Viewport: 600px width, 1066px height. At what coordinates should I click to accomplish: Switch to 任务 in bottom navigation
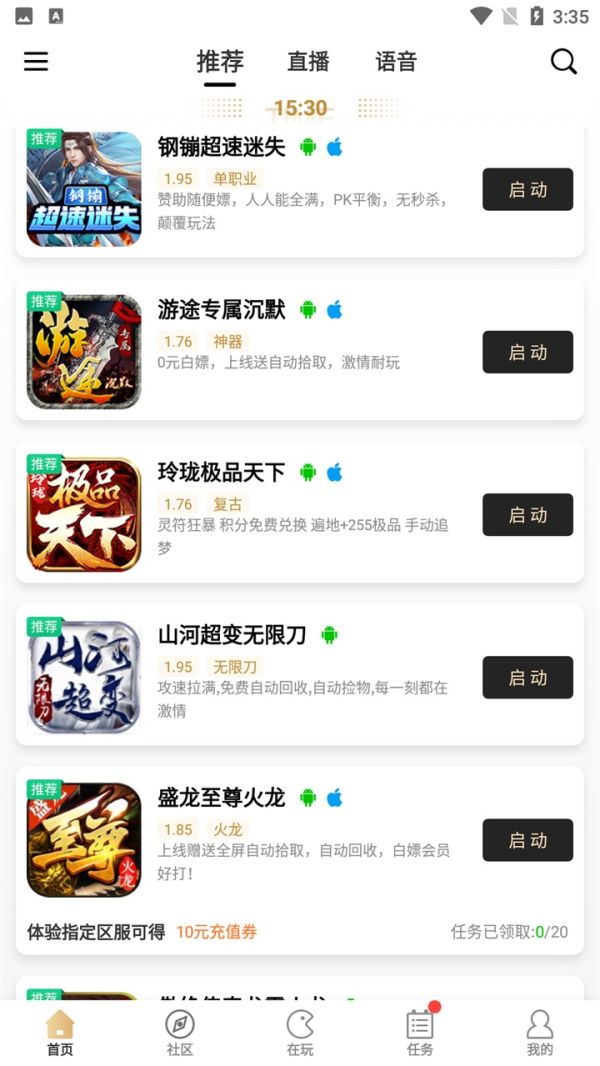[420, 1033]
